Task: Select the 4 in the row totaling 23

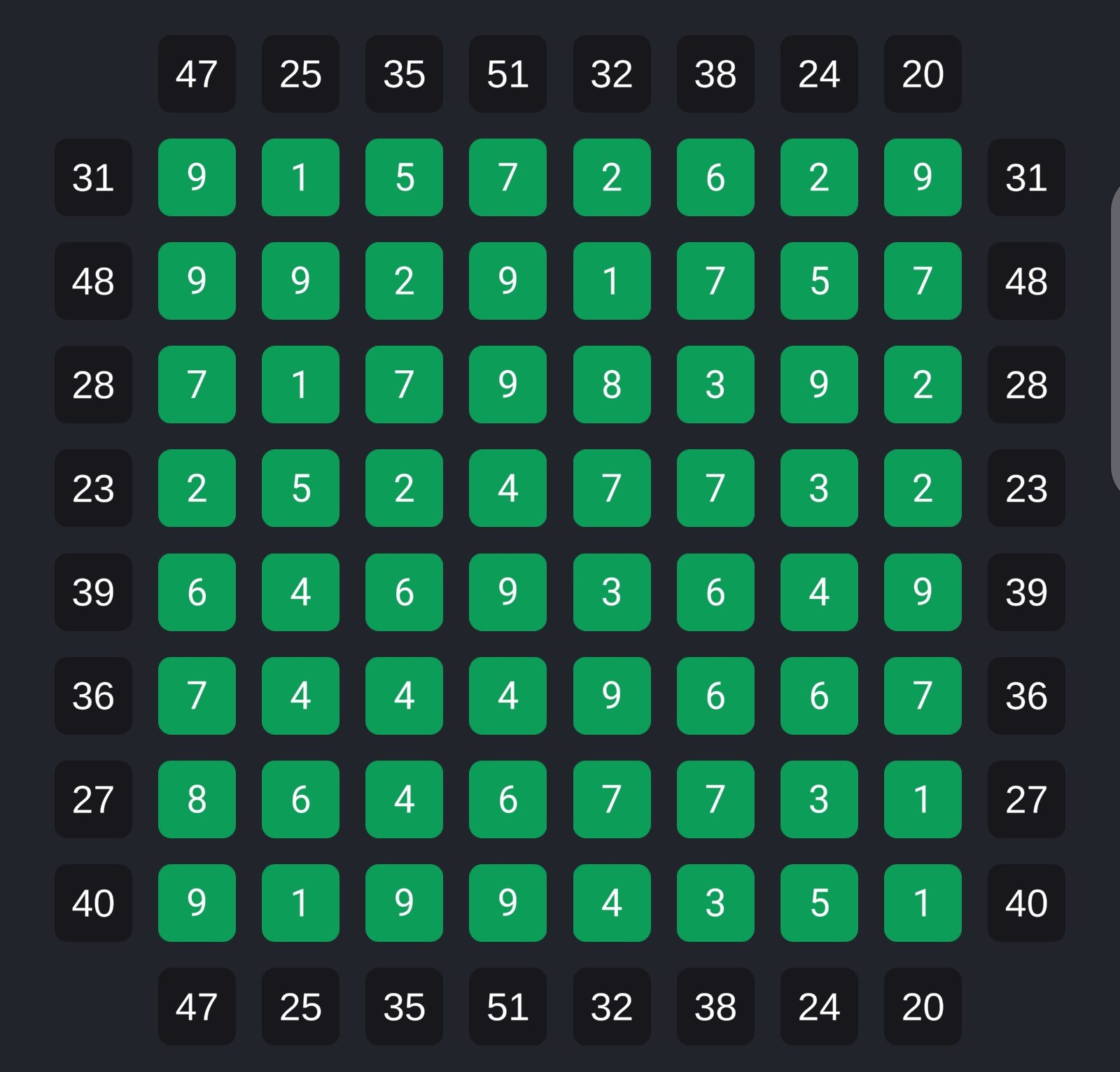Action: pyautogui.click(x=507, y=488)
